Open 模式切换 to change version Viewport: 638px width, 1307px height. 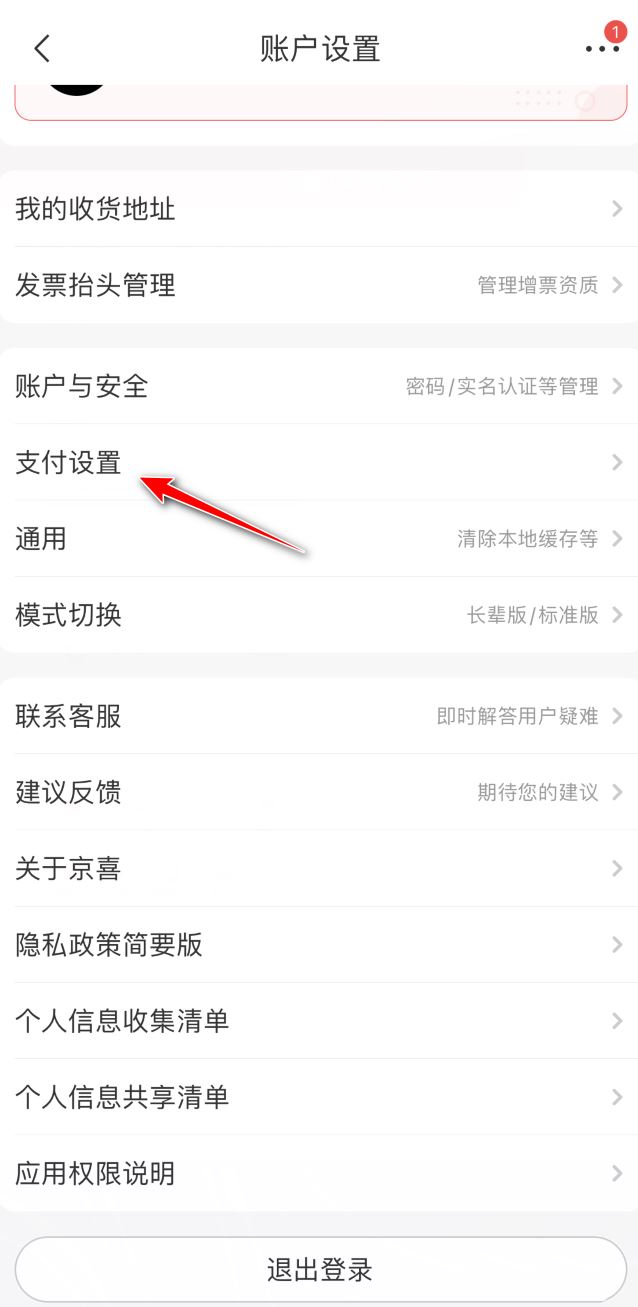[x=319, y=614]
